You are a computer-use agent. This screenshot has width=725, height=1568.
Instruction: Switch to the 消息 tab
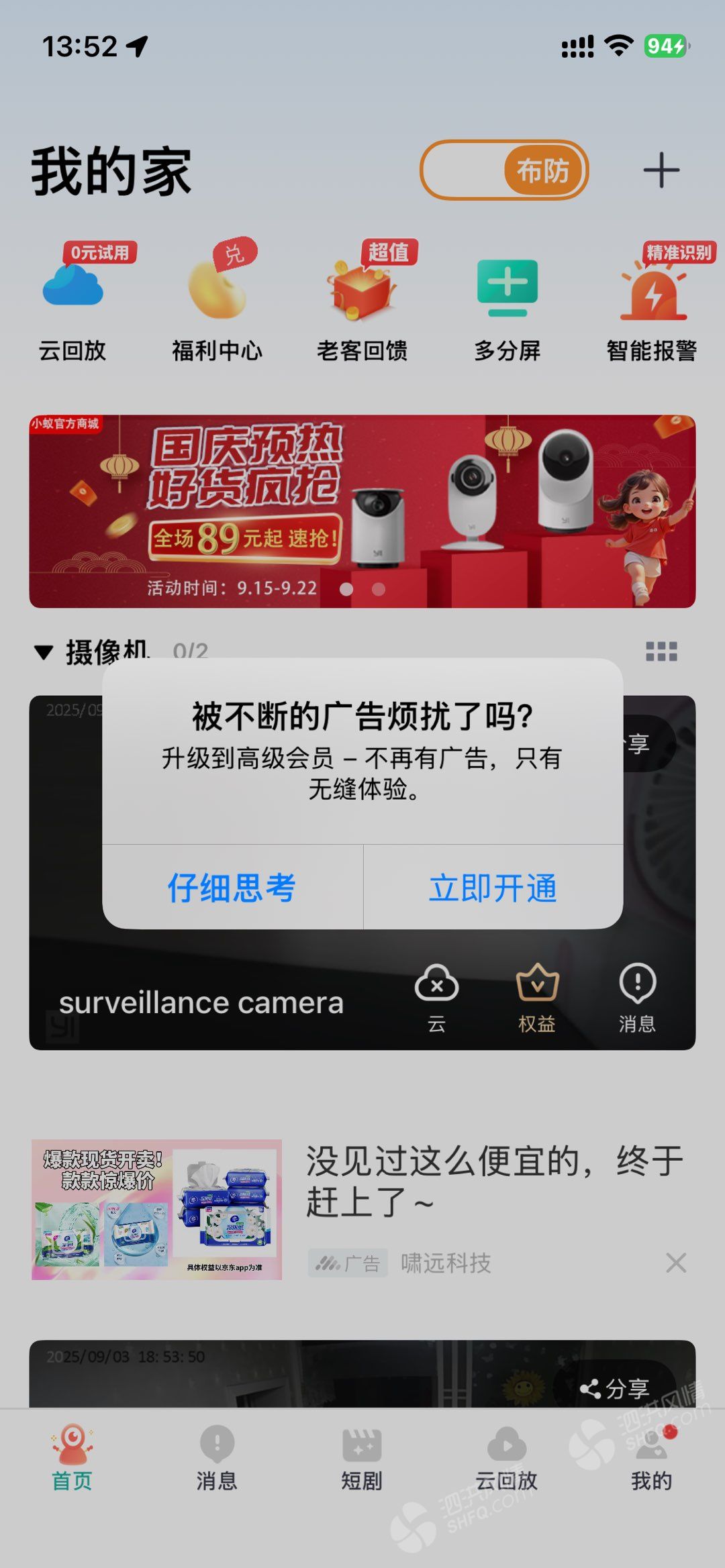click(217, 1459)
